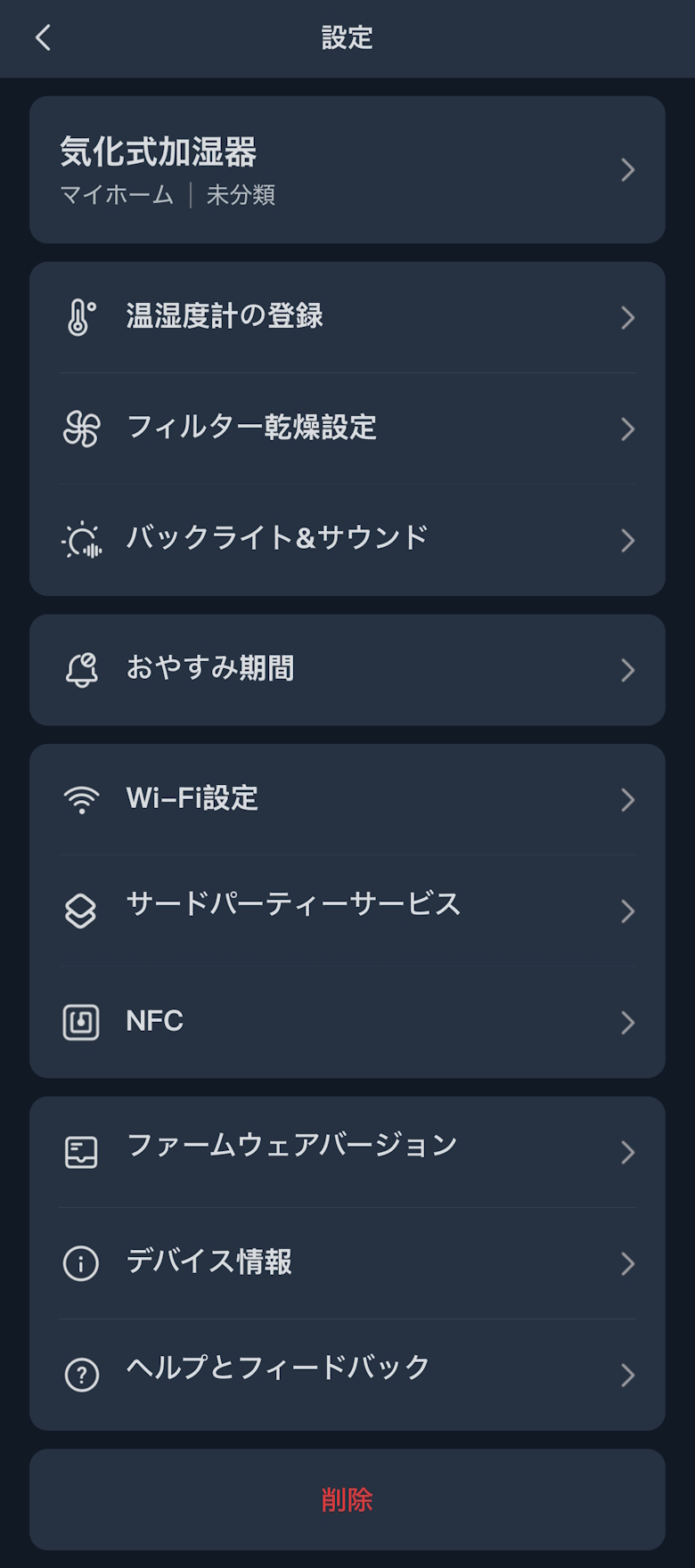The width and height of the screenshot is (695, 1568).
Task: Open サードパーティーサービス
Action: pyautogui.click(x=347, y=911)
